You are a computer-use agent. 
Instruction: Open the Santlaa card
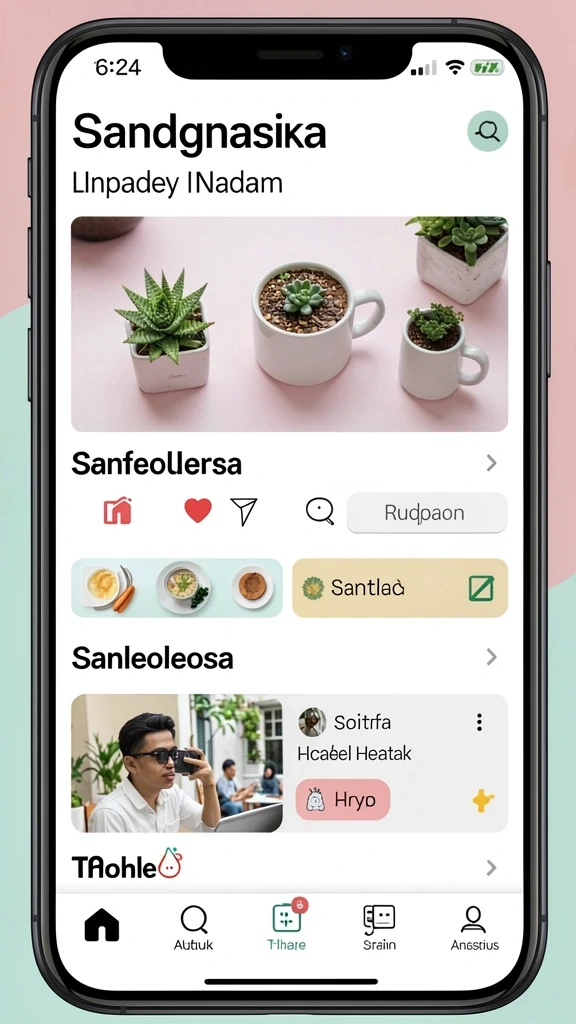400,588
